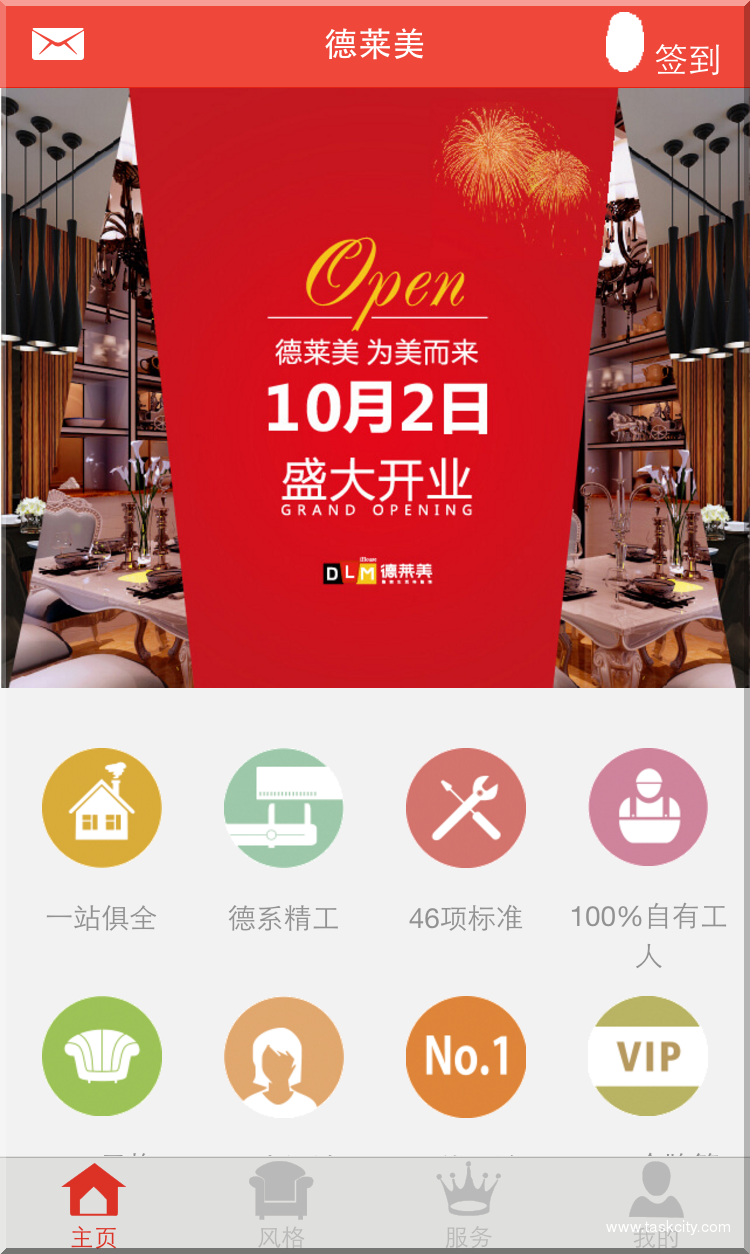Viewport: 750px width, 1254px height.
Task: Select the green sofa icon
Action: click(102, 1056)
